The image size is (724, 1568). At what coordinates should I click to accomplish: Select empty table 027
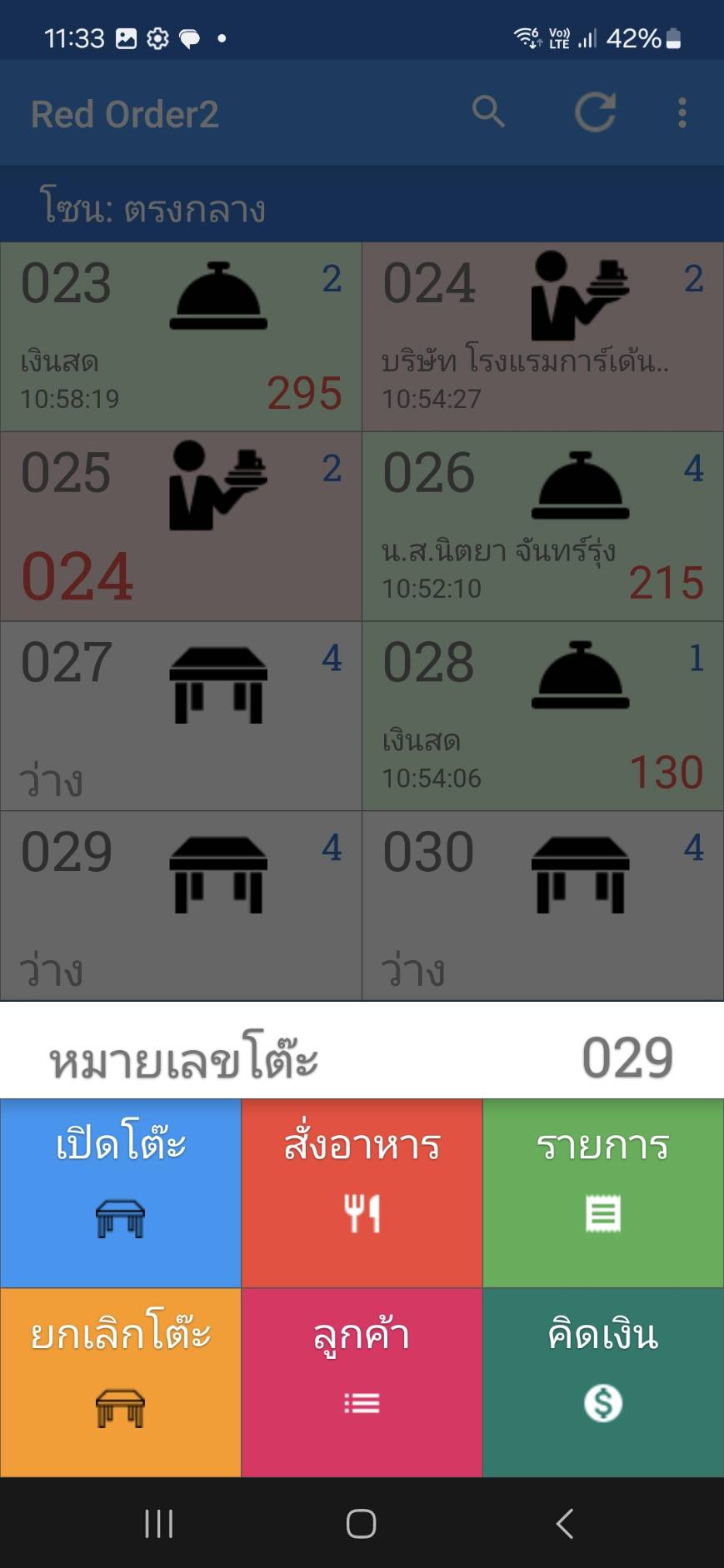181,714
